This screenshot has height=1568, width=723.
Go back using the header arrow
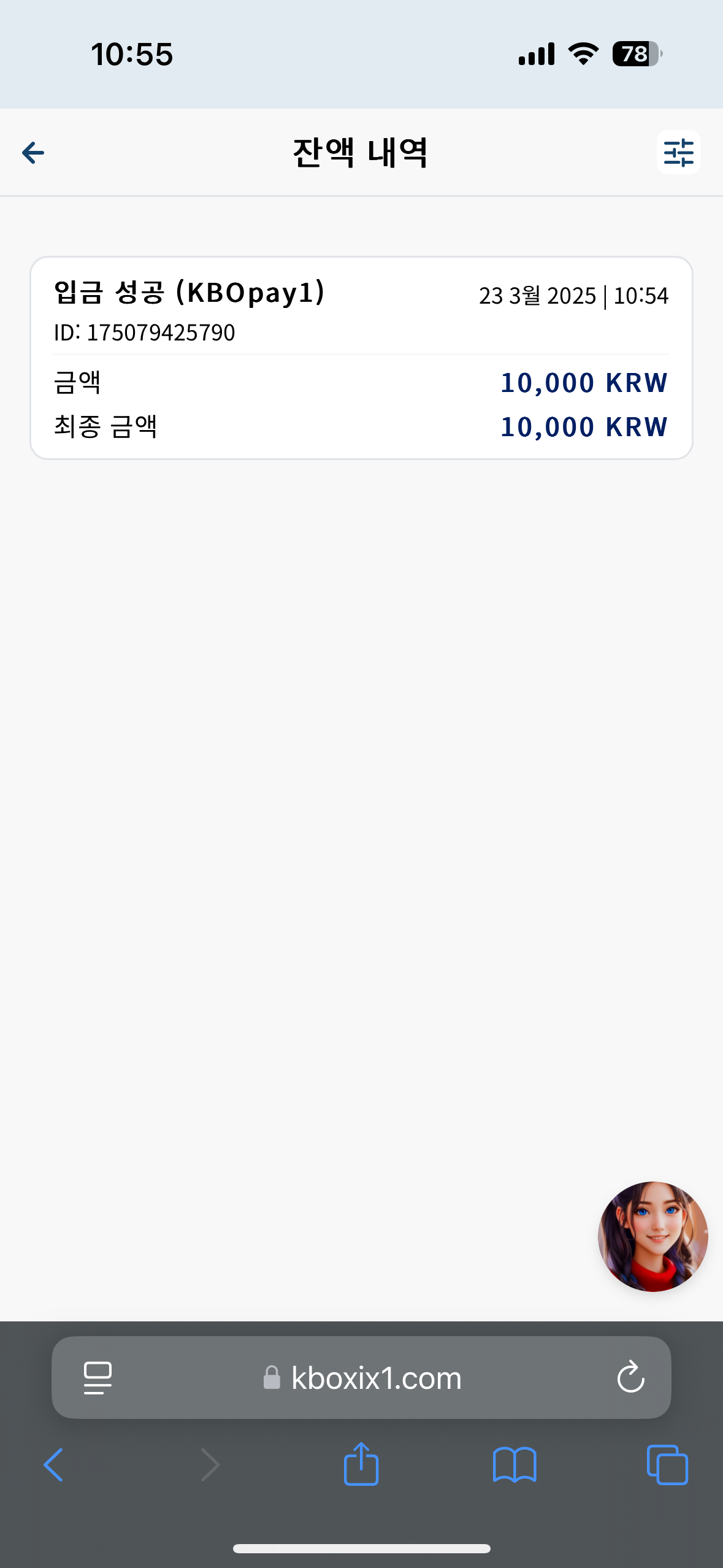(x=33, y=153)
